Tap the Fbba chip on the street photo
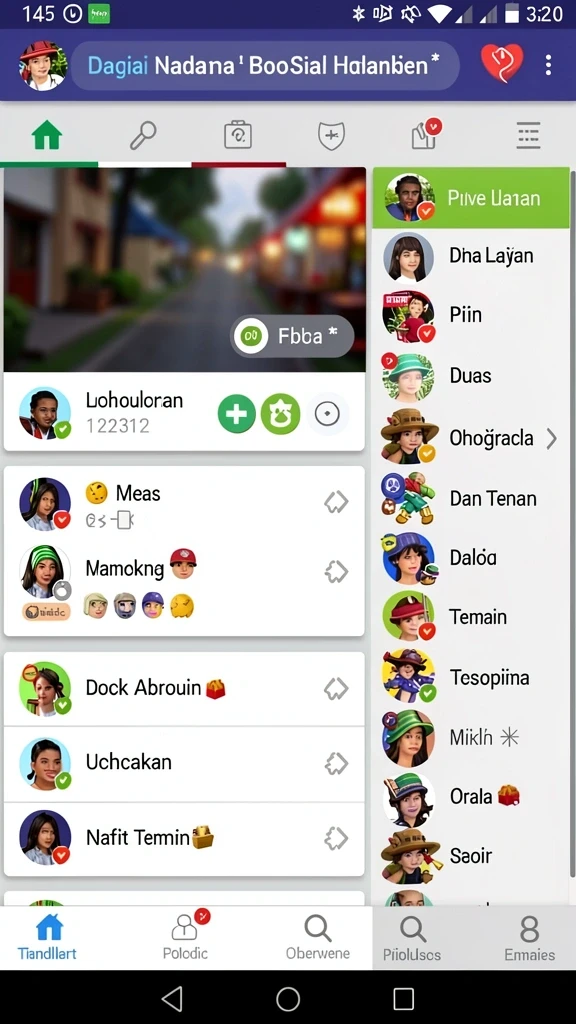The width and height of the screenshot is (576, 1024). [293, 336]
